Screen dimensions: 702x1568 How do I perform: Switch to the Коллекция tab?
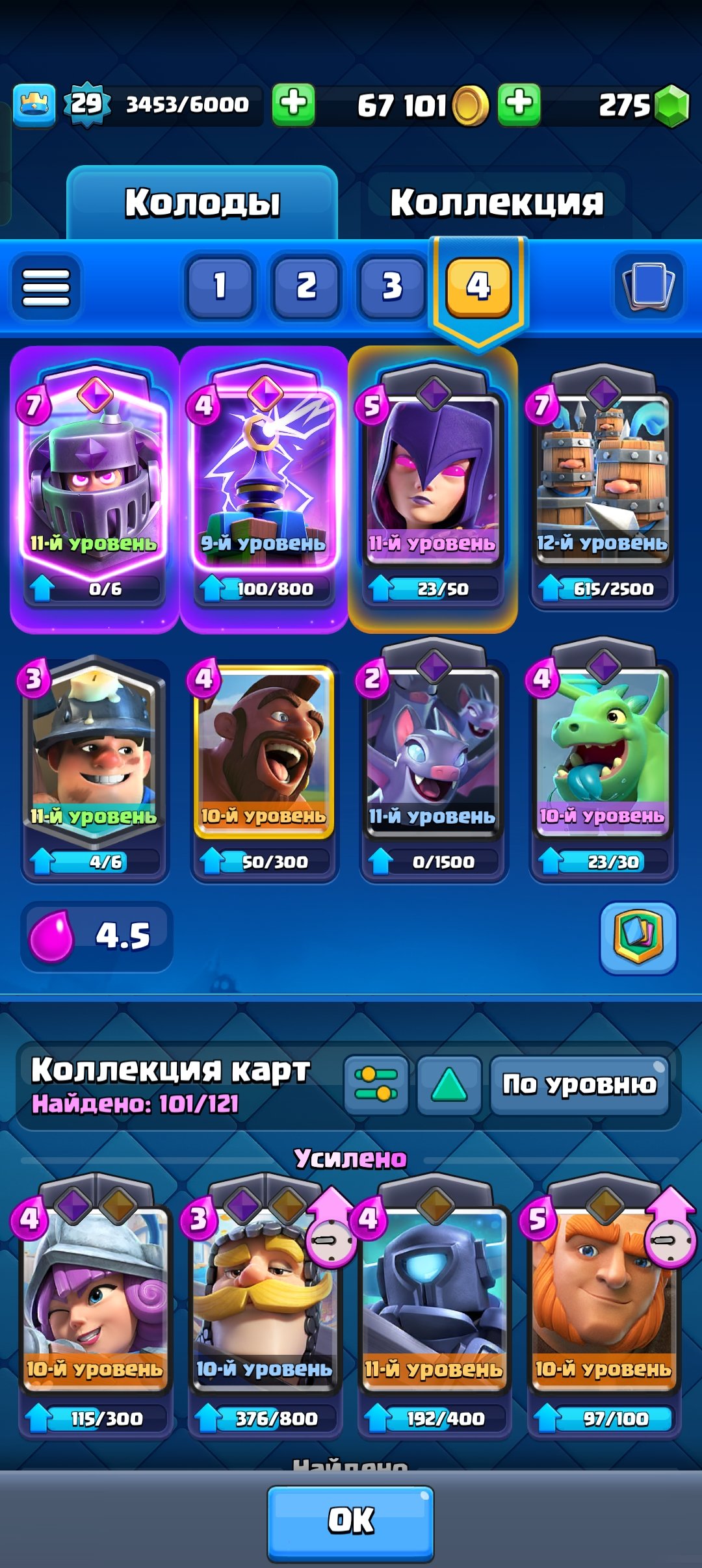(x=497, y=202)
